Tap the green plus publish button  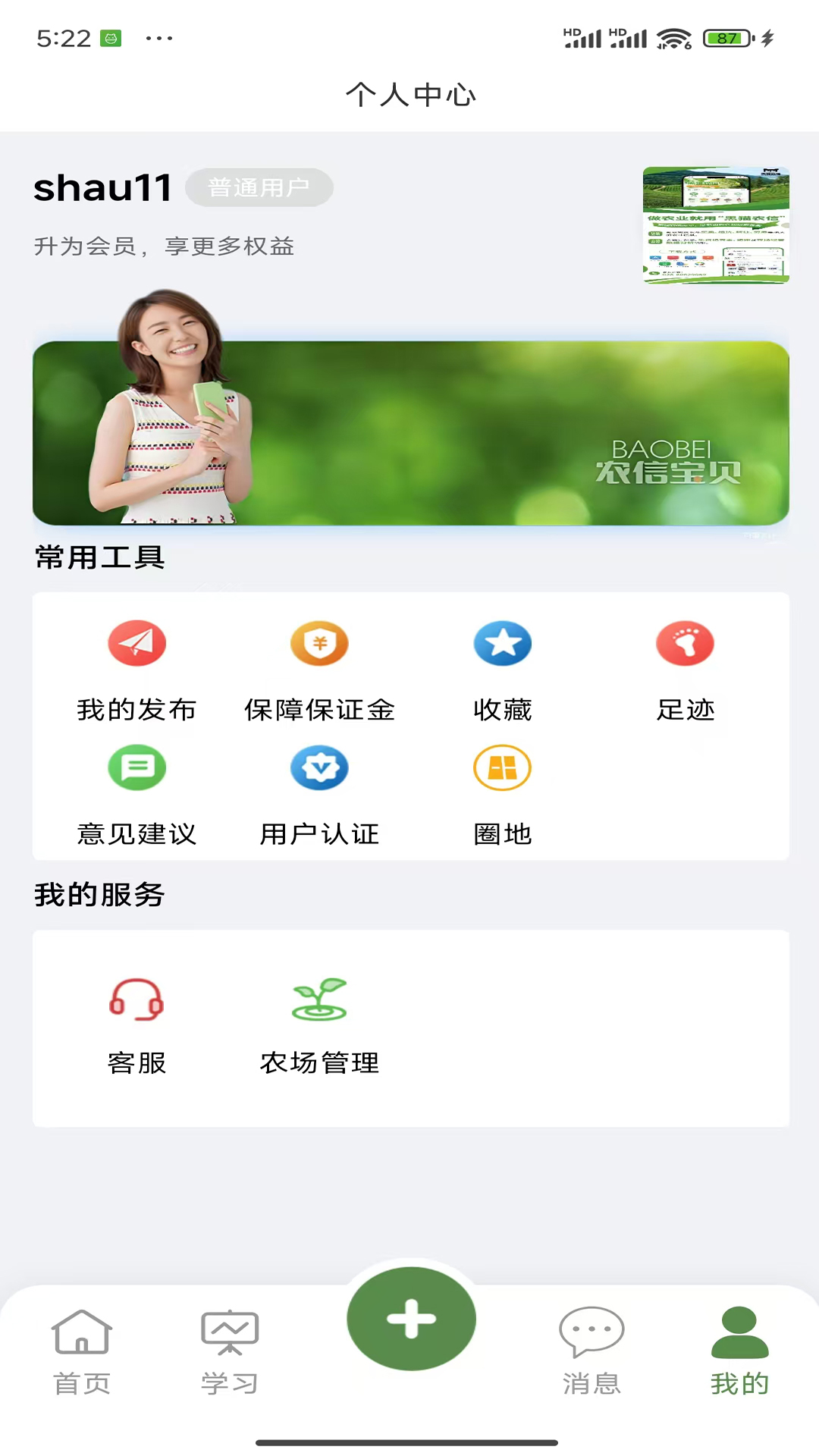coord(410,1319)
